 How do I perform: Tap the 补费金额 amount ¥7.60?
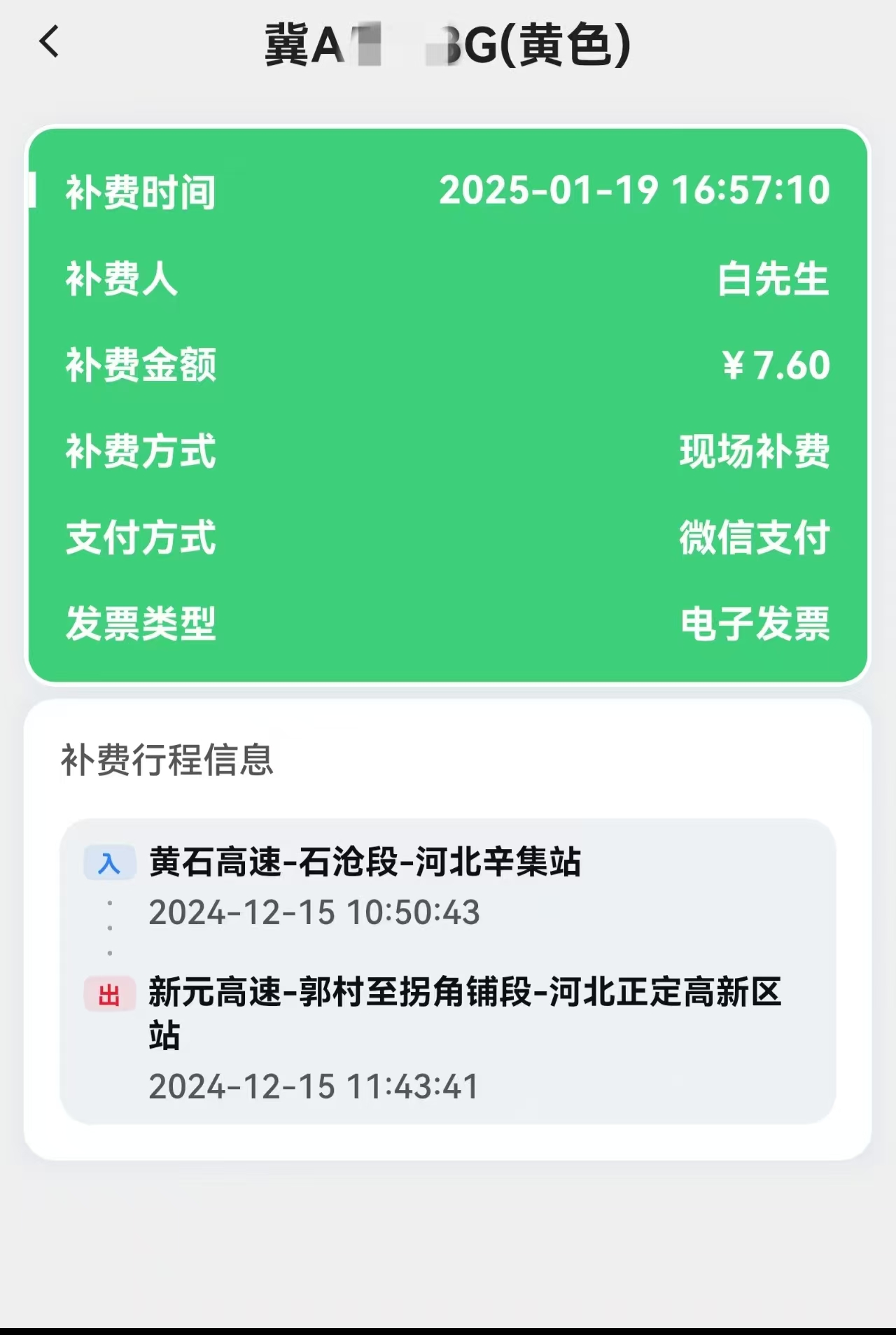(x=777, y=365)
